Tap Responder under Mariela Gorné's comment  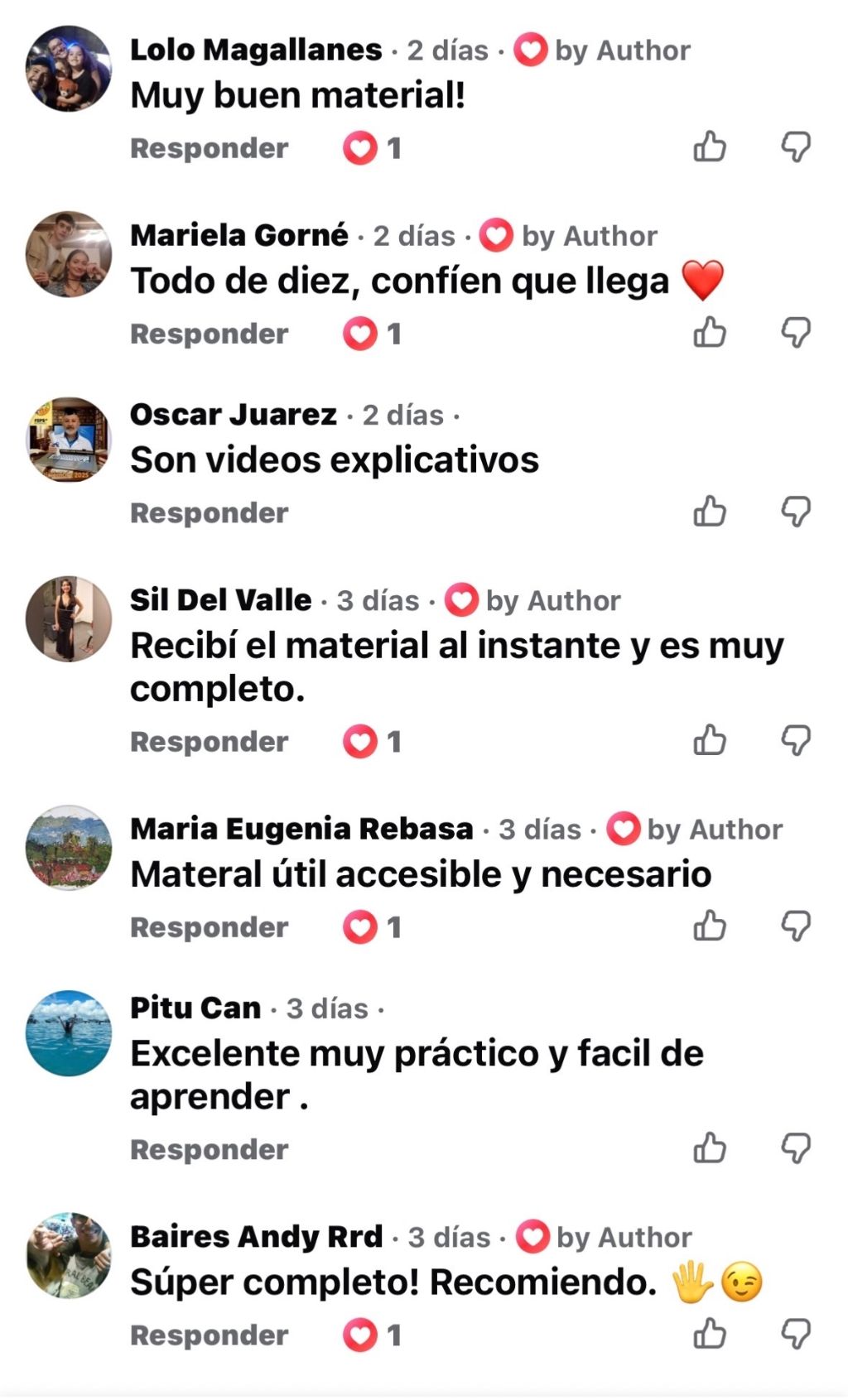tap(210, 334)
